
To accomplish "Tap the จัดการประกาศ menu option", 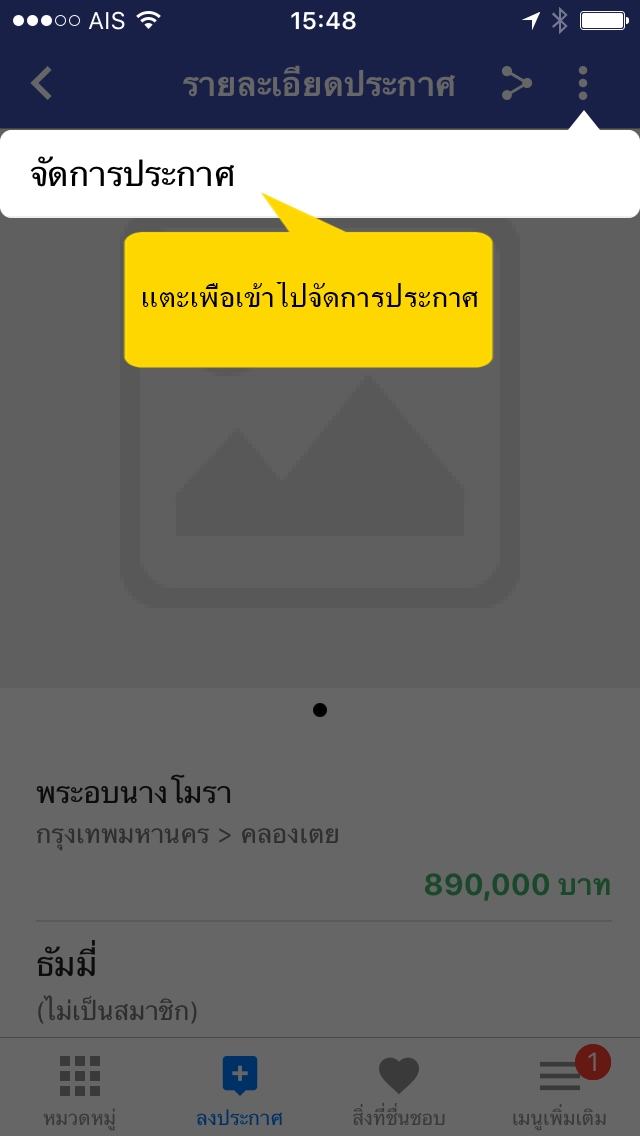I will point(133,175).
